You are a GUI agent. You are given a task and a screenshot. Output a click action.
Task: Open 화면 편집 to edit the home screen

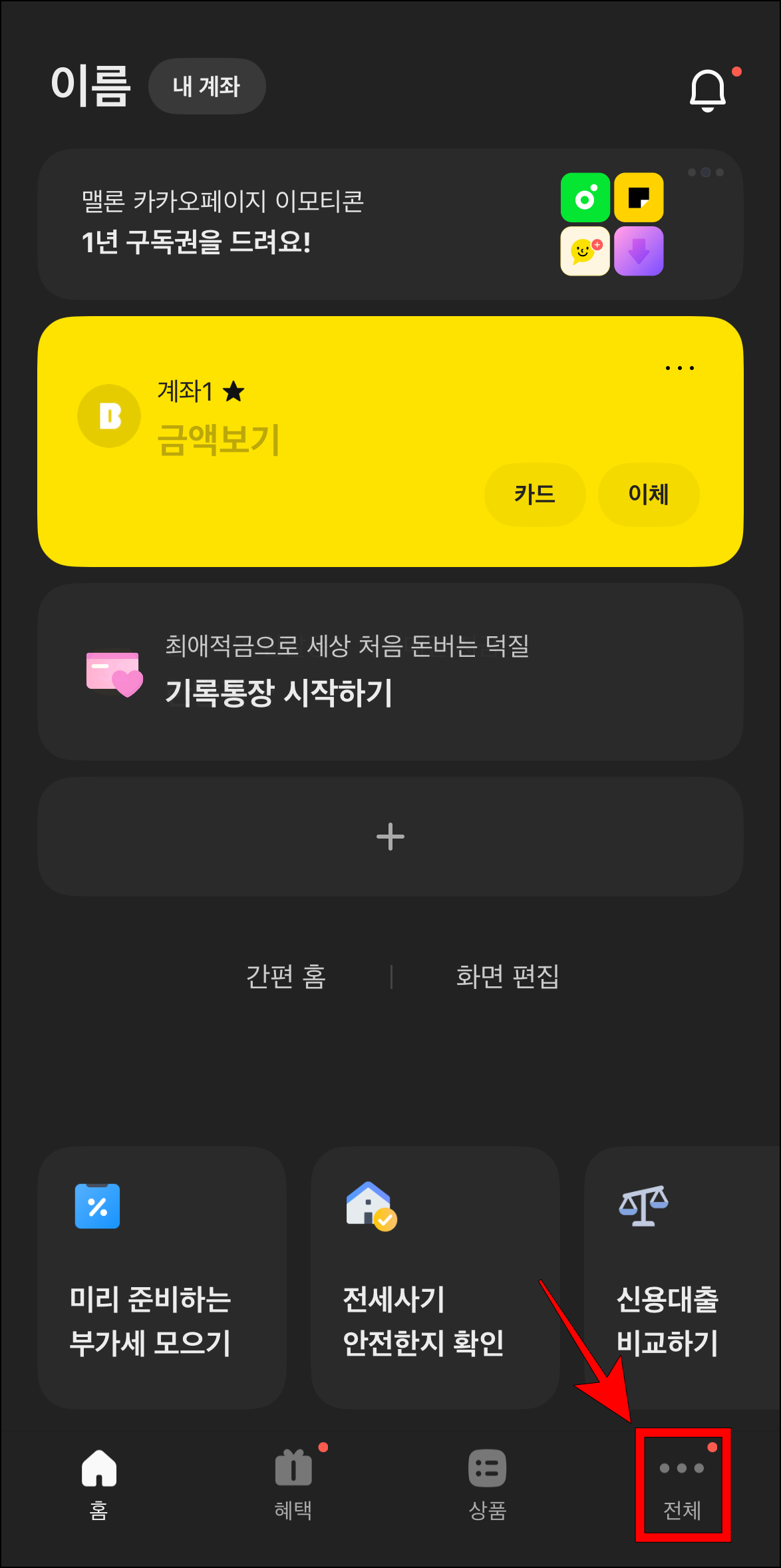pyautogui.click(x=507, y=978)
